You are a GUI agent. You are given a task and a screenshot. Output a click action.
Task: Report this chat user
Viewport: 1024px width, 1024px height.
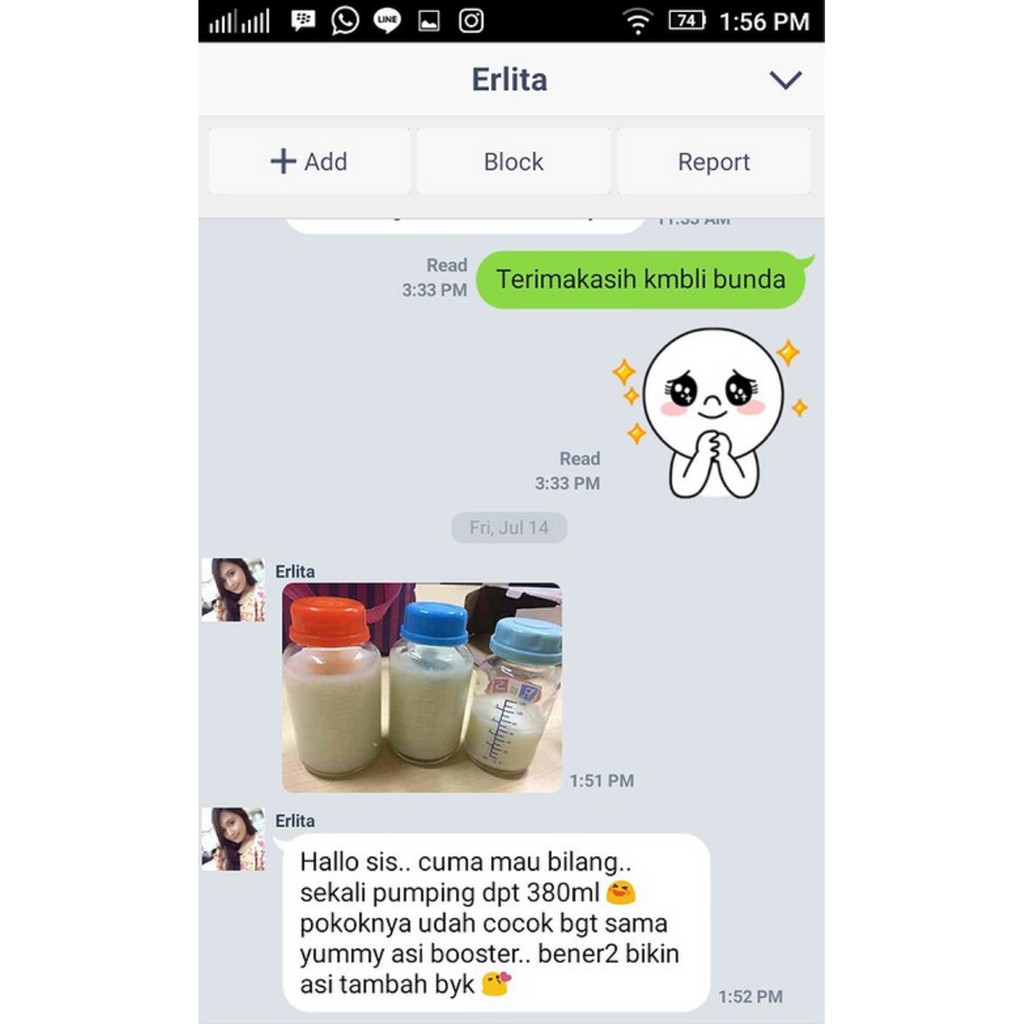point(713,161)
